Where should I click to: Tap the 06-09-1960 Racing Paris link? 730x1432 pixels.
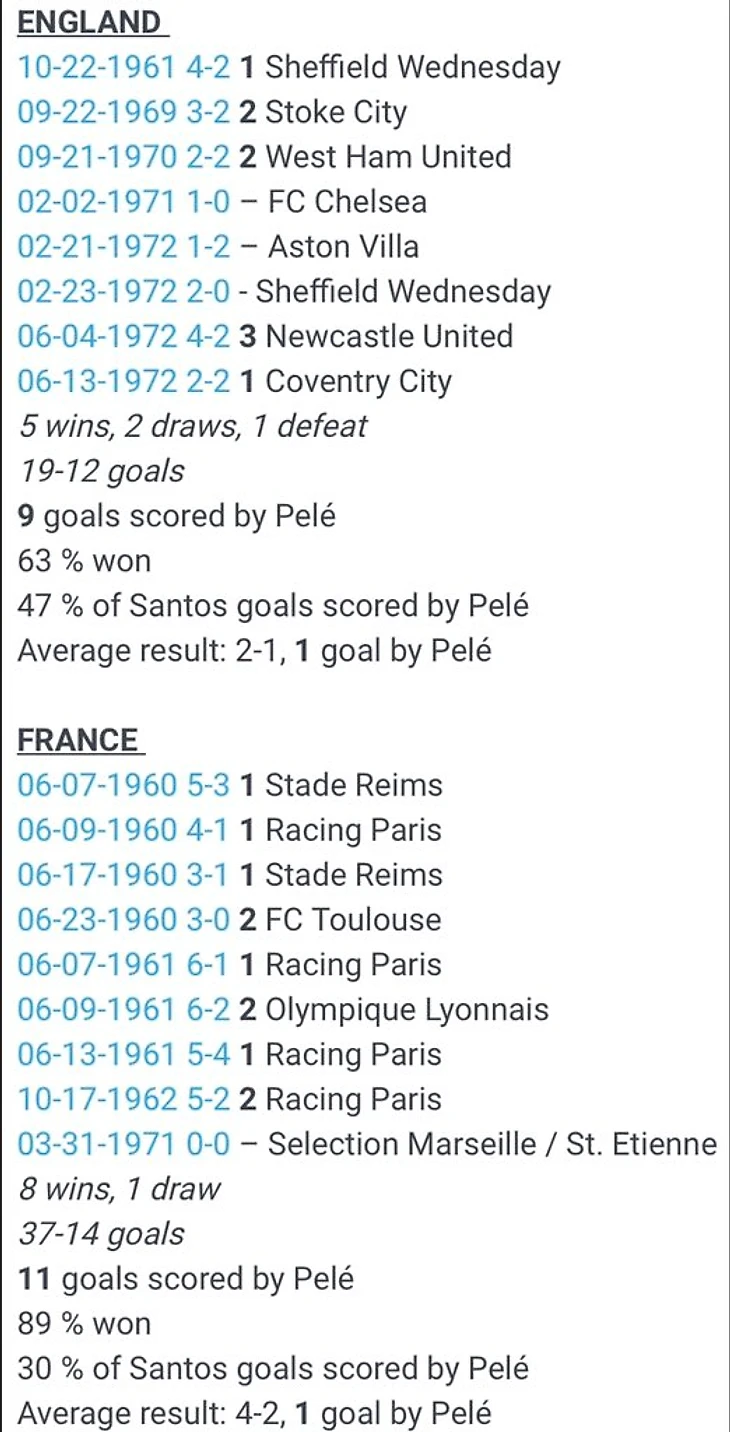123,830
